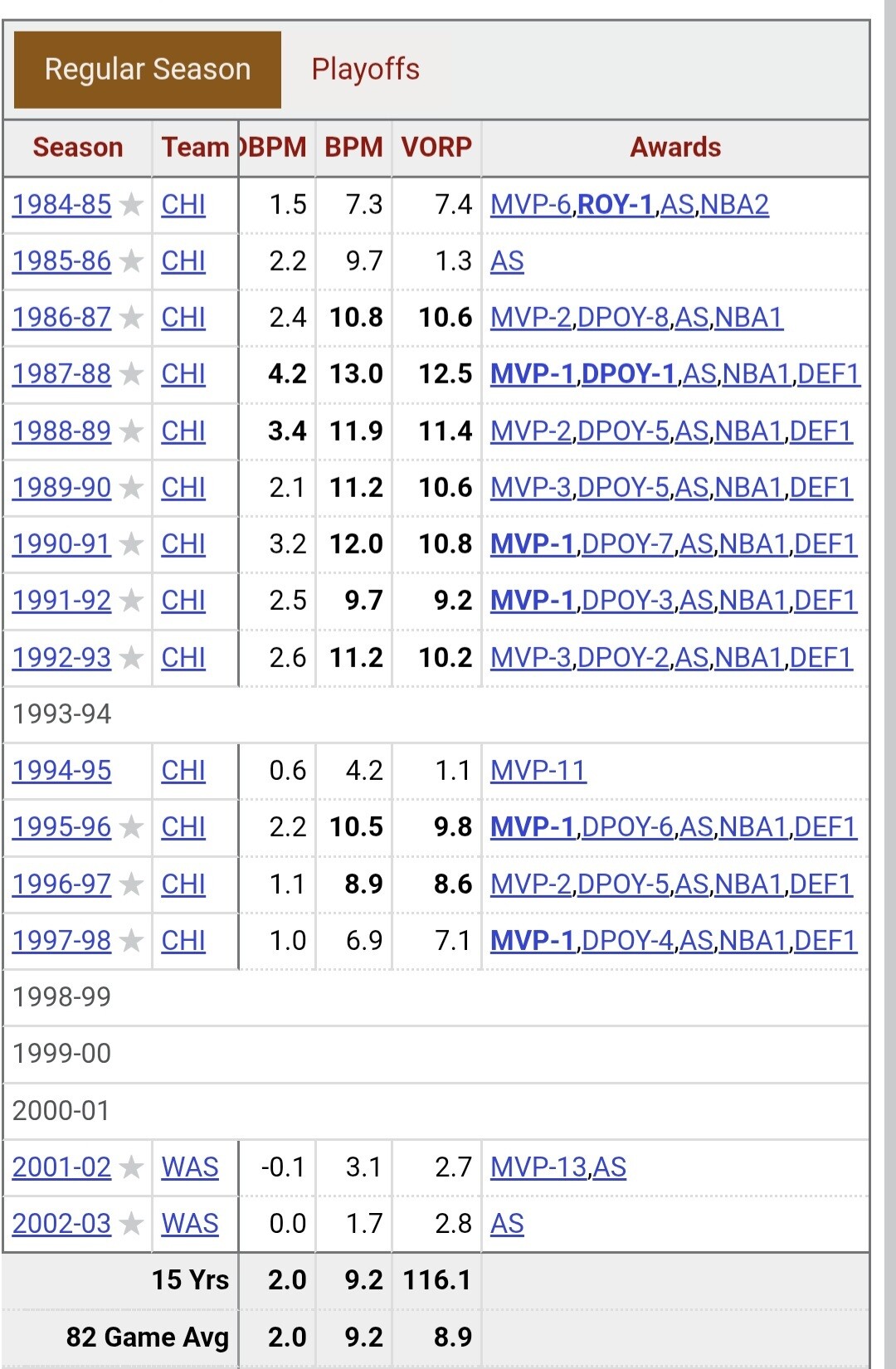Open the CHI team link for 1995-96
Viewport: 896px width, 1369px height.
(183, 826)
